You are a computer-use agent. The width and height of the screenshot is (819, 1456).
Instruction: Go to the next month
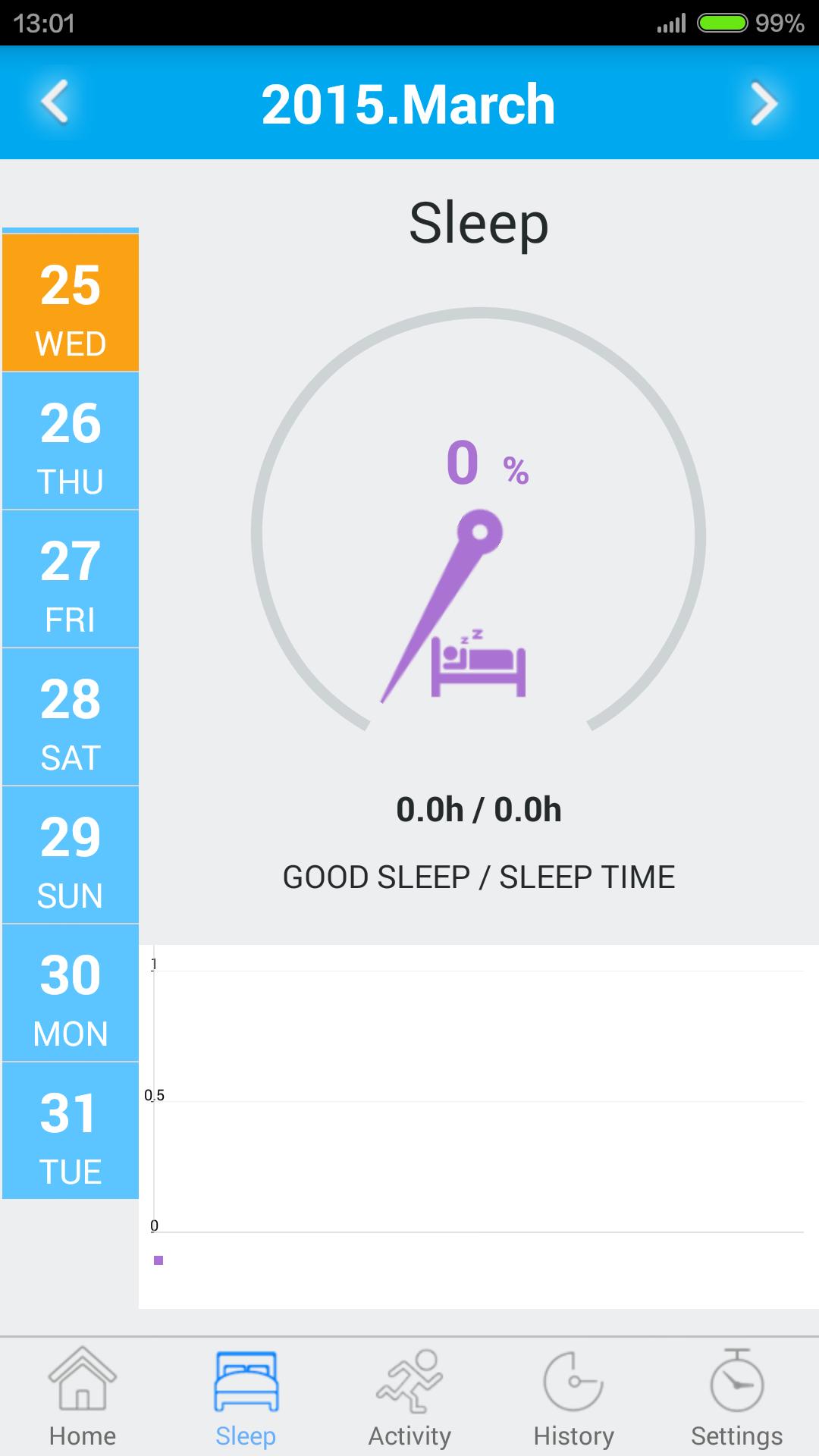764,102
